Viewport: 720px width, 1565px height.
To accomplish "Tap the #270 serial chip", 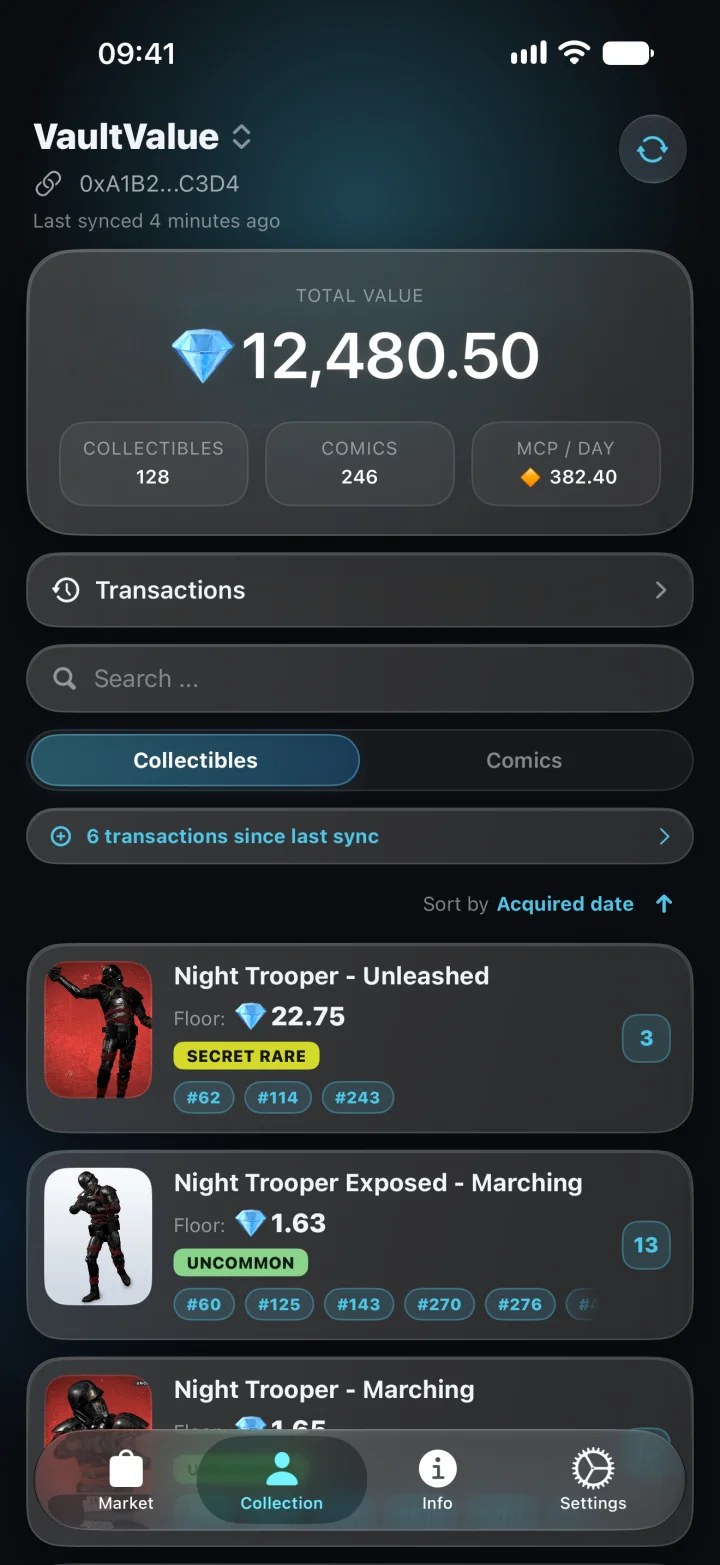I will click(439, 1304).
